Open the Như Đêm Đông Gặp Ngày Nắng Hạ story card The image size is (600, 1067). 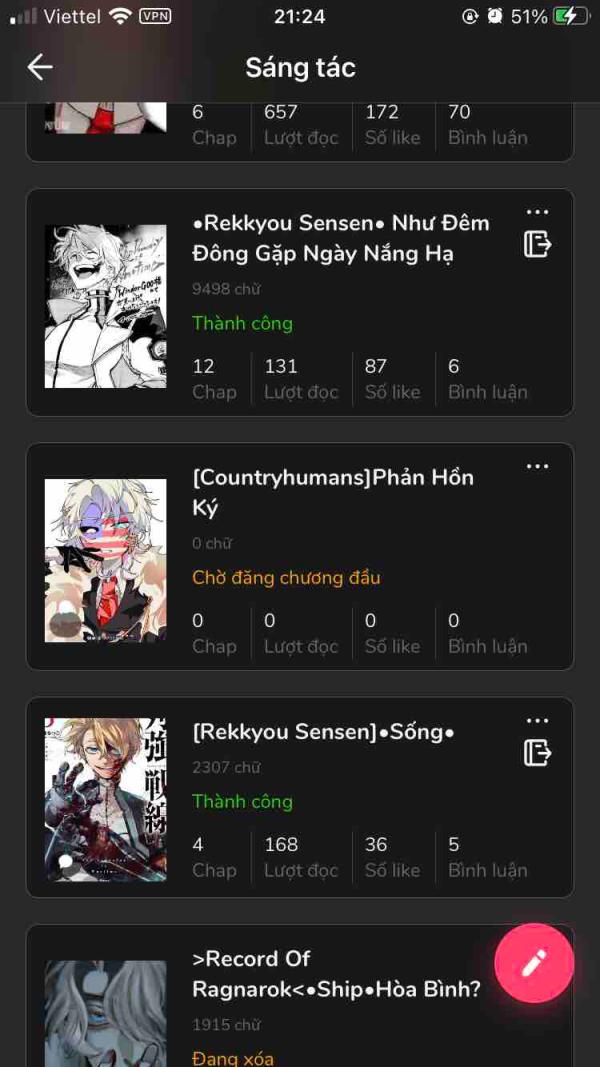point(340,238)
